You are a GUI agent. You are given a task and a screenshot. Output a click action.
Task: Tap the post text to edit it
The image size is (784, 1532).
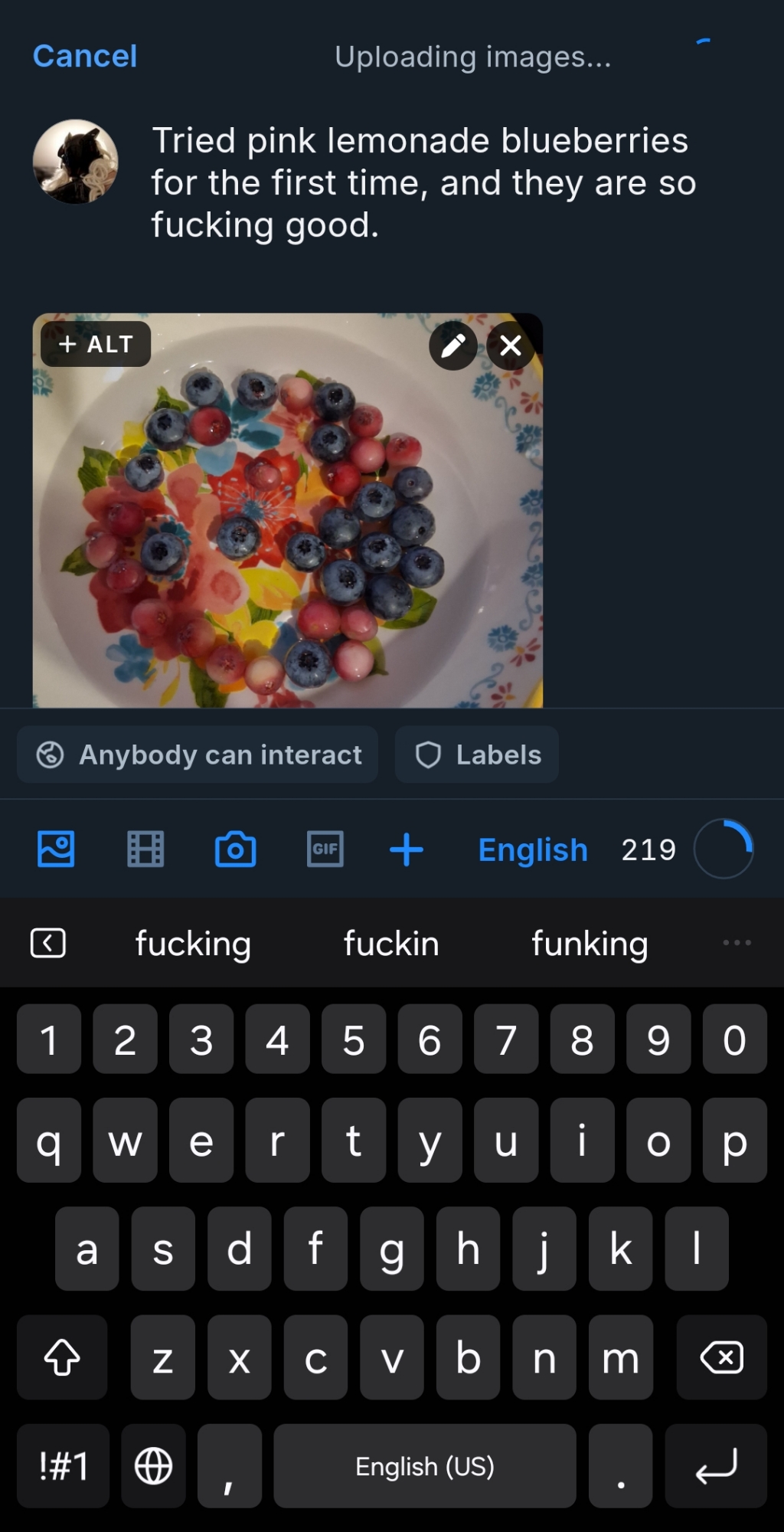[x=423, y=183]
